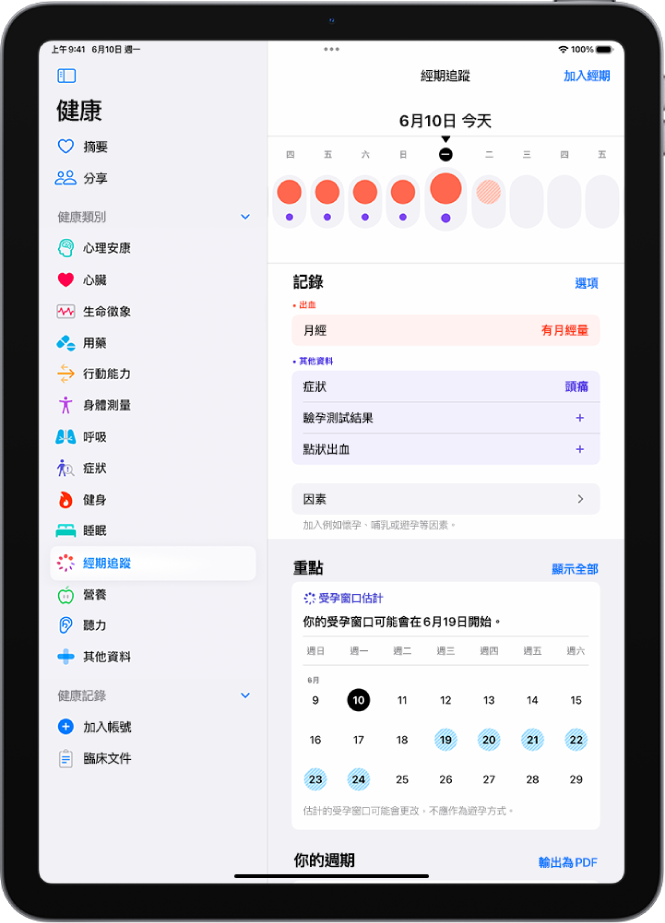Open 摘要 in the sidebar
Viewport: 665px width, 923px height.
(95, 147)
